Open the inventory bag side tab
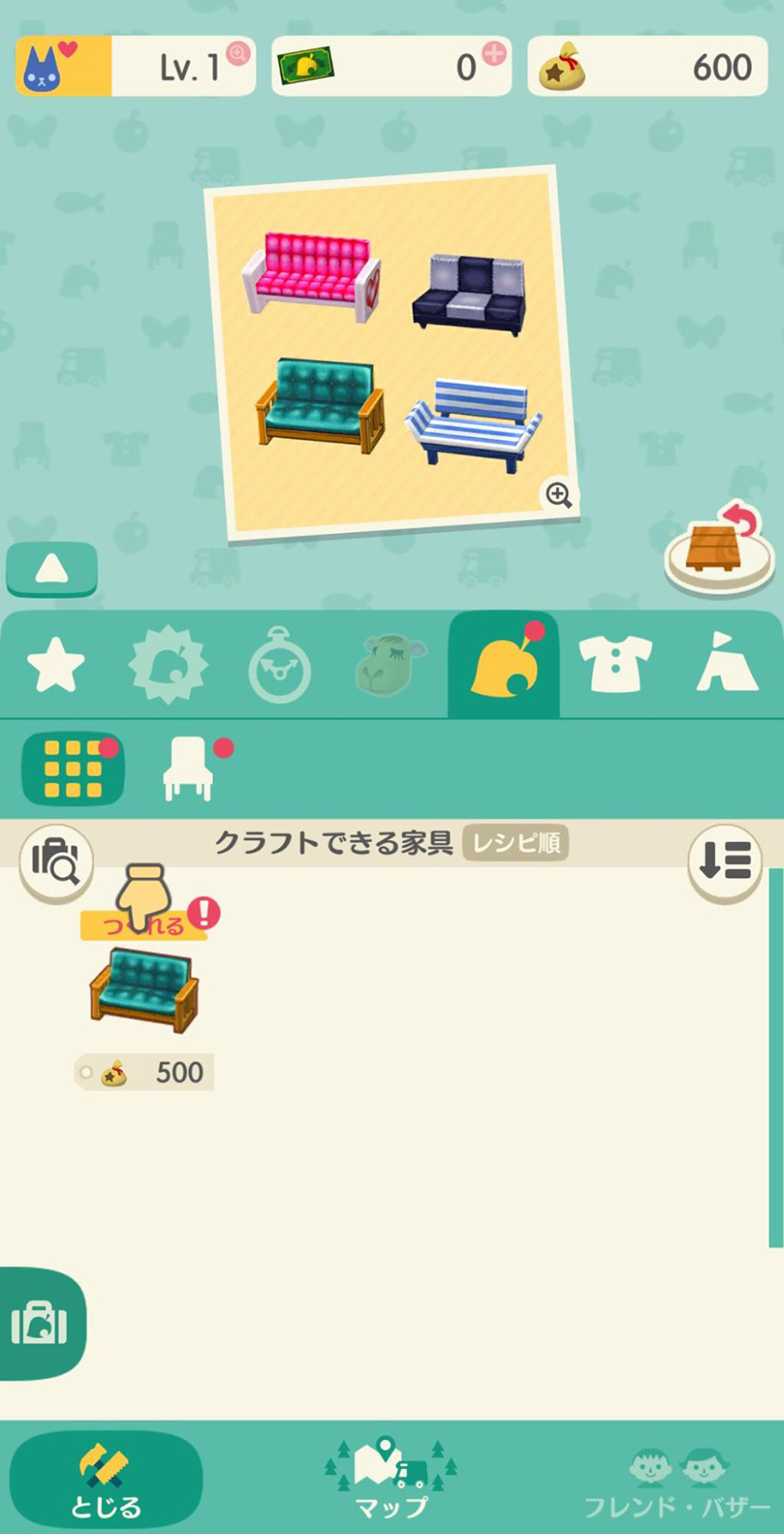784x1534 pixels. 41,1325
